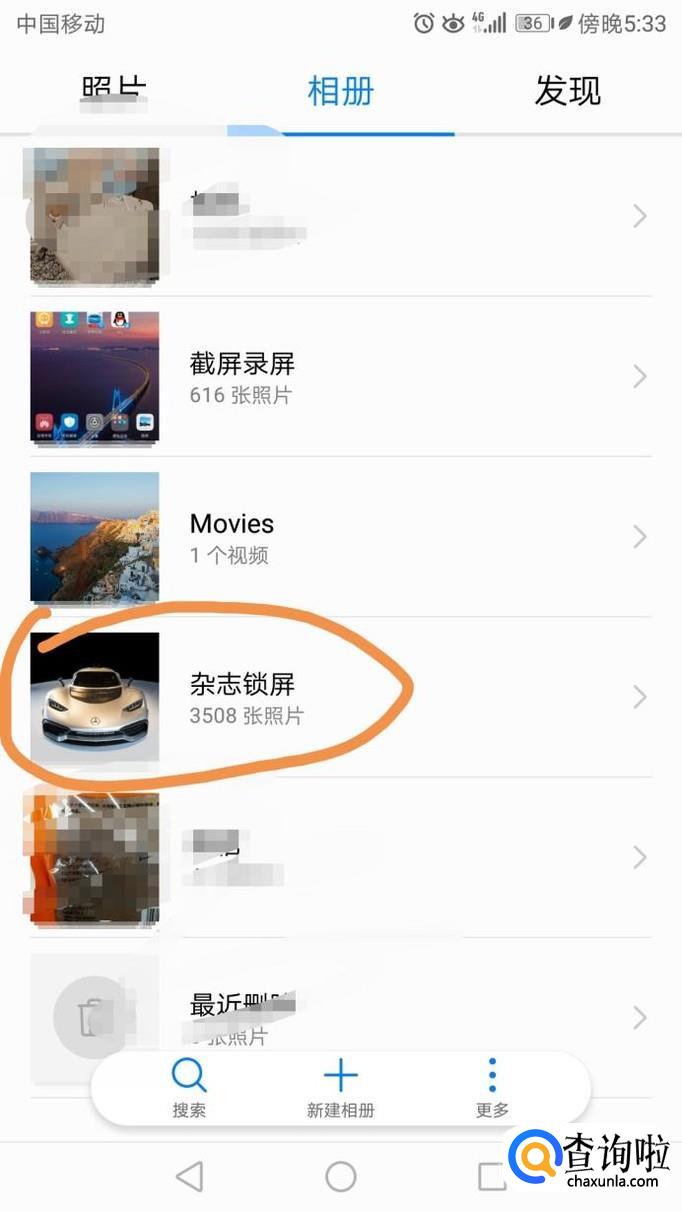Switch to the 发现 tab
The image size is (682, 1212).
(x=567, y=91)
